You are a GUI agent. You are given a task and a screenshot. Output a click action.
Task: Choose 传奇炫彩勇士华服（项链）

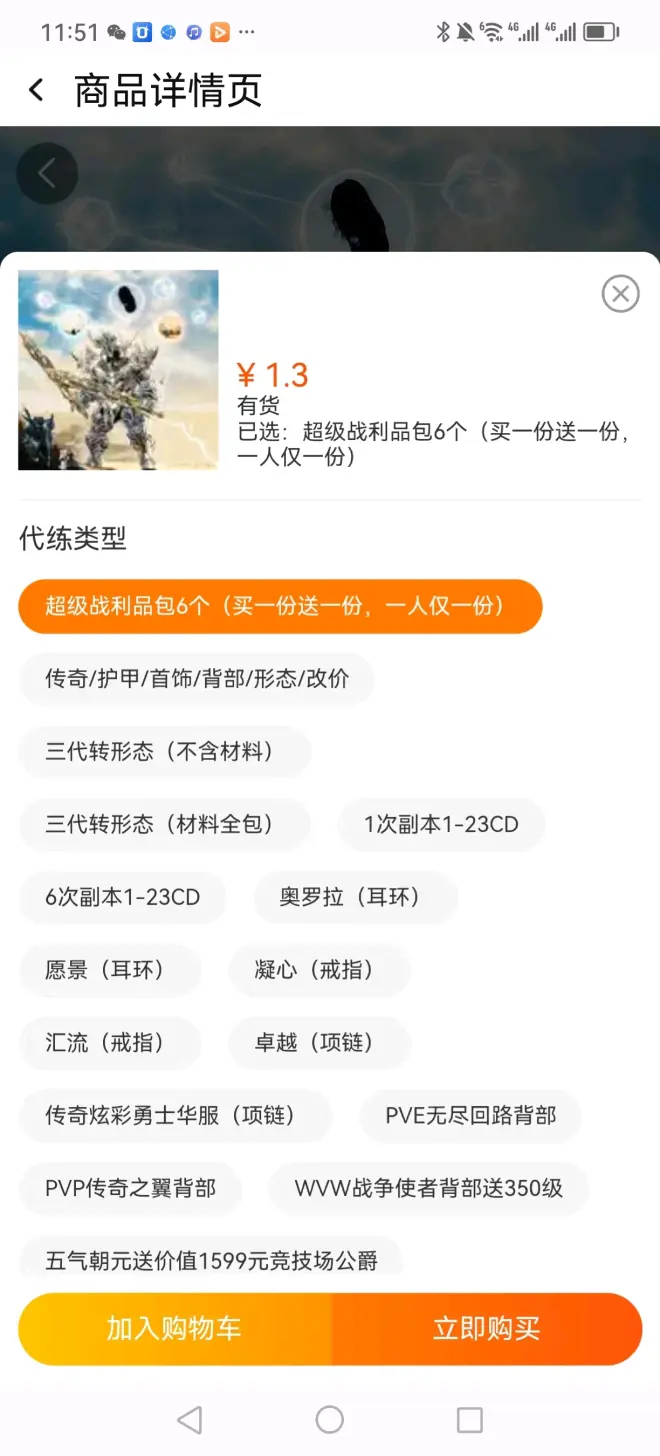pyautogui.click(x=175, y=1116)
